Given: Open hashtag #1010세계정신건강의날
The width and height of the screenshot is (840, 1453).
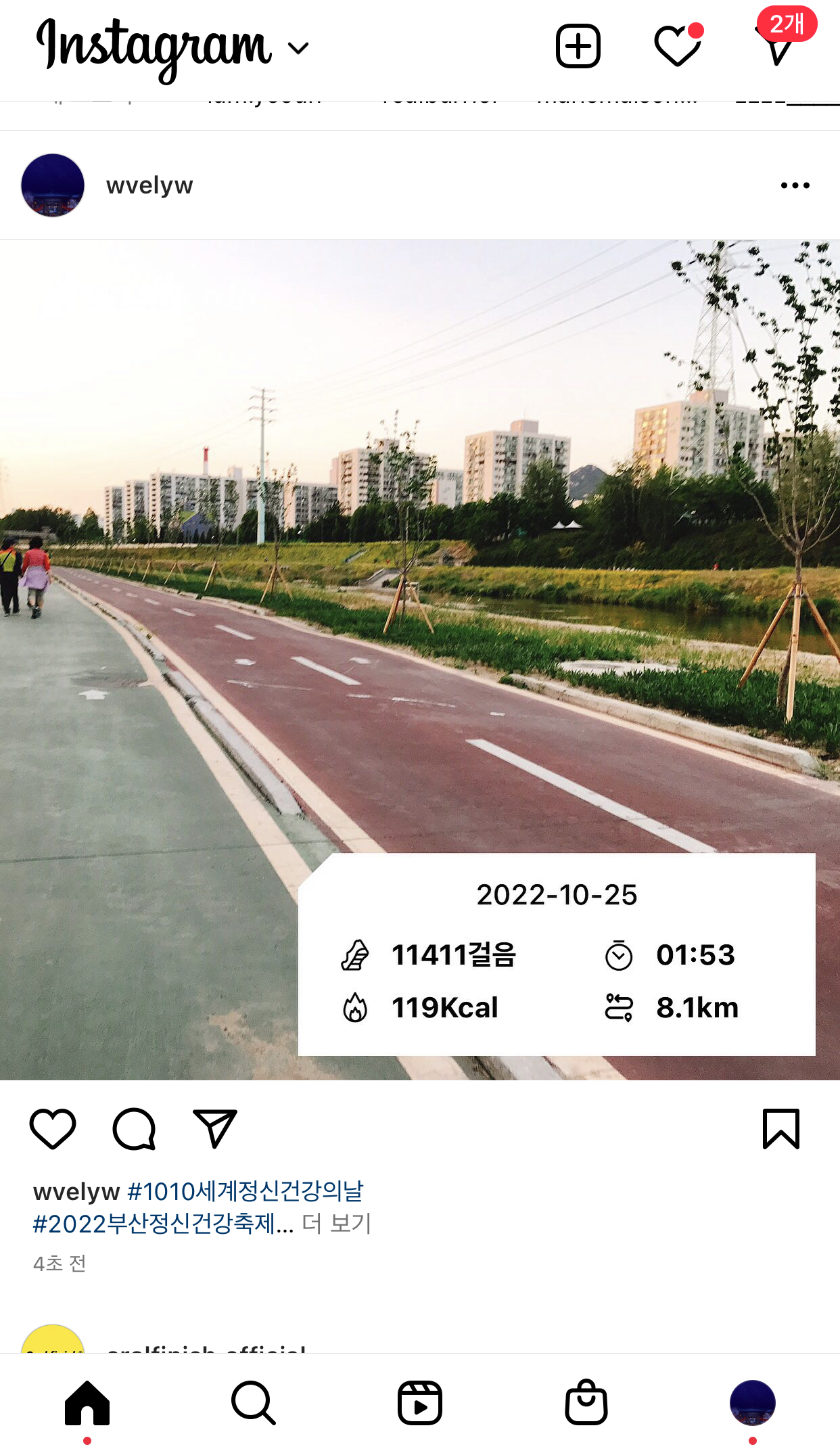Looking at the screenshot, I should [x=245, y=1191].
